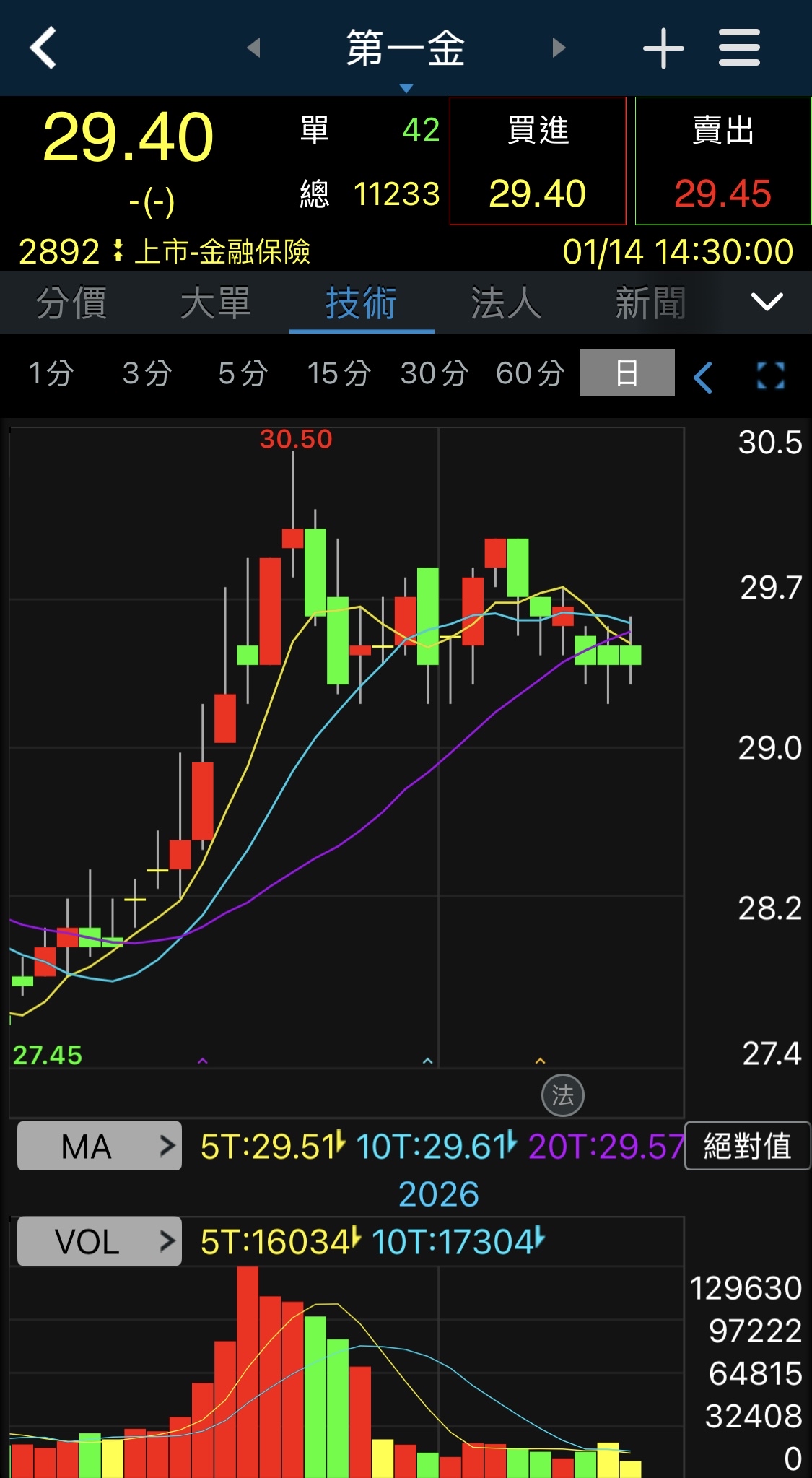812x1478 pixels.
Task: Add 第一金 with the plus icon
Action: (x=663, y=48)
